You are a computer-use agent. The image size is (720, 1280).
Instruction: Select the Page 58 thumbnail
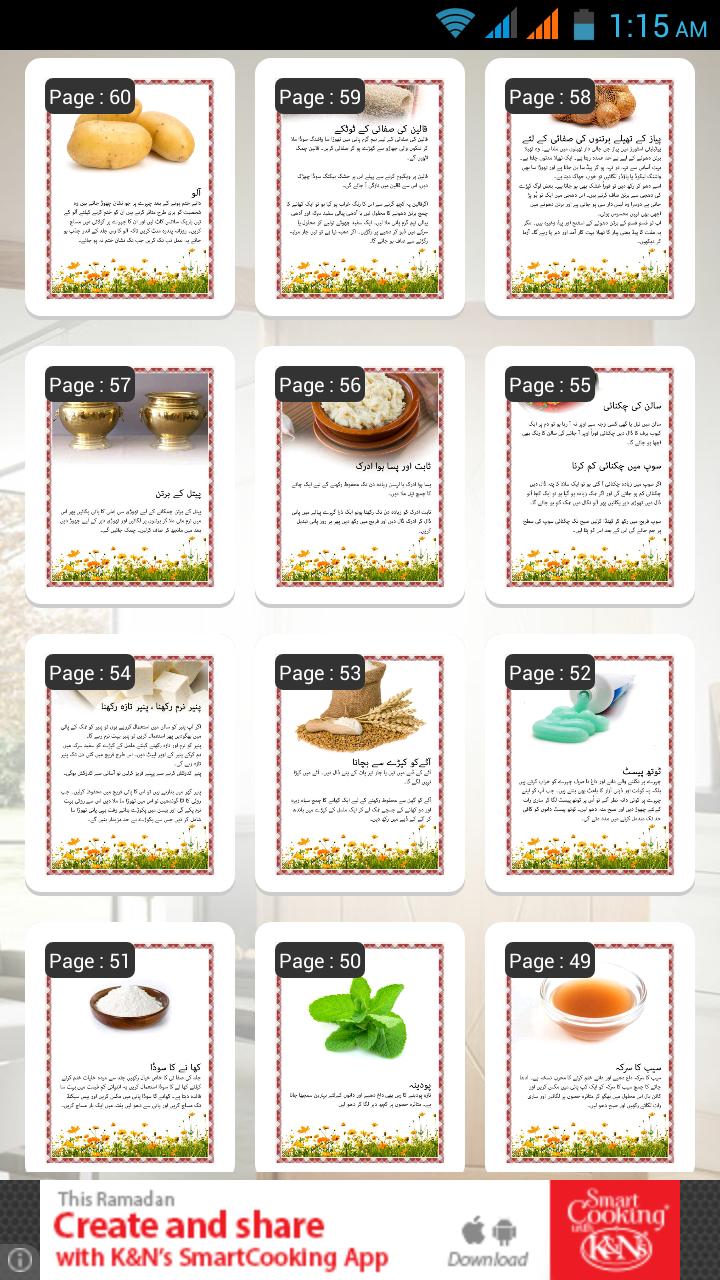pyautogui.click(x=590, y=188)
